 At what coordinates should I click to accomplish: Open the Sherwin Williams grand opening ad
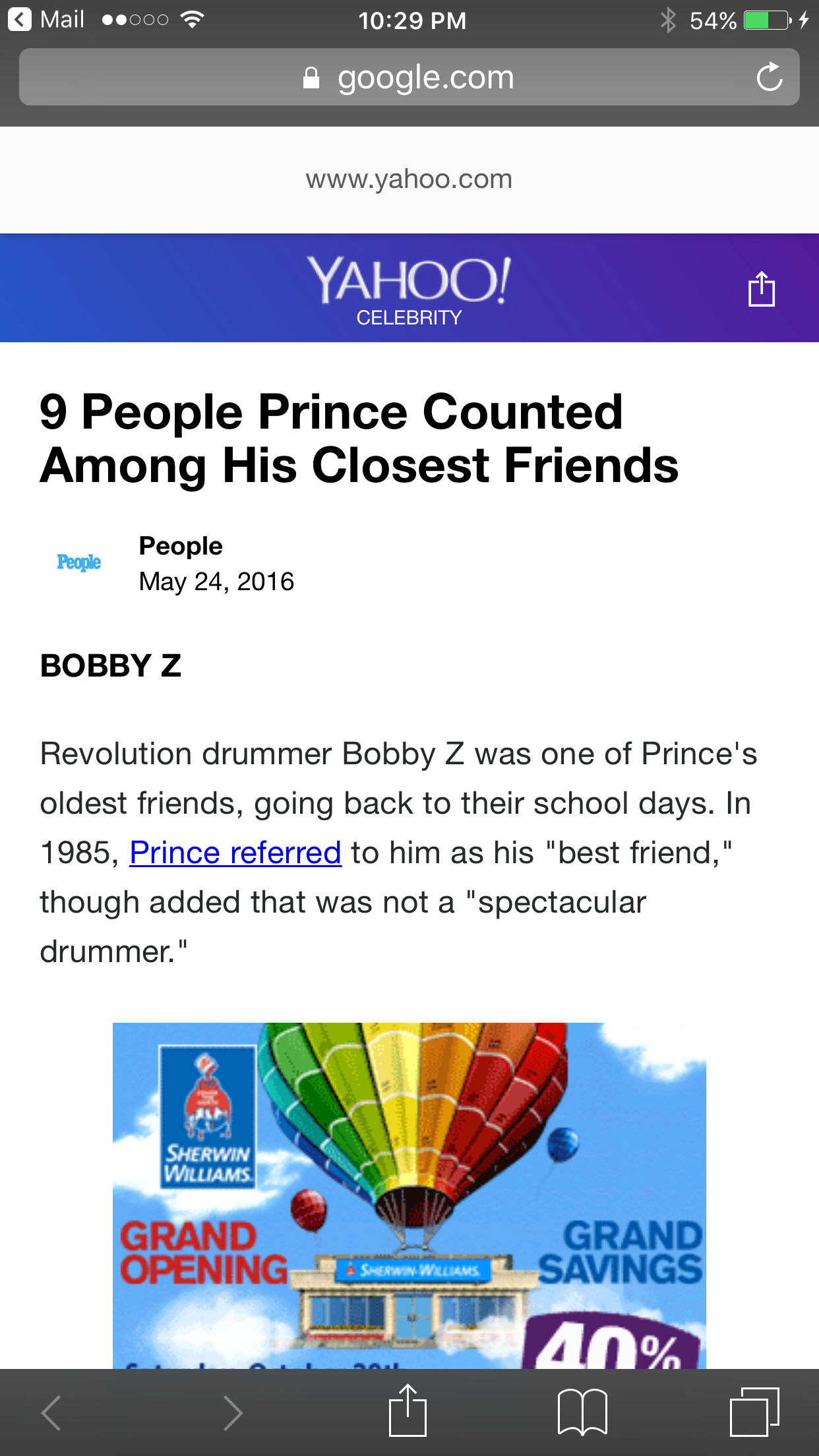[409, 1196]
